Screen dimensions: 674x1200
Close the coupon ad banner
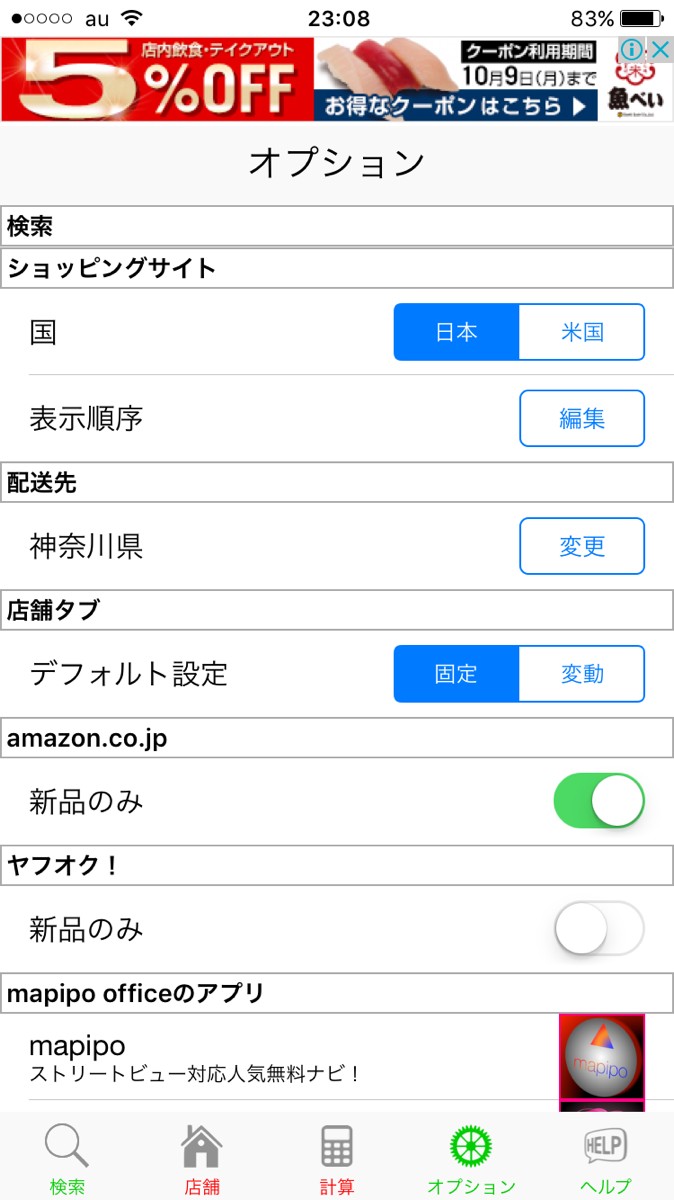[660, 49]
